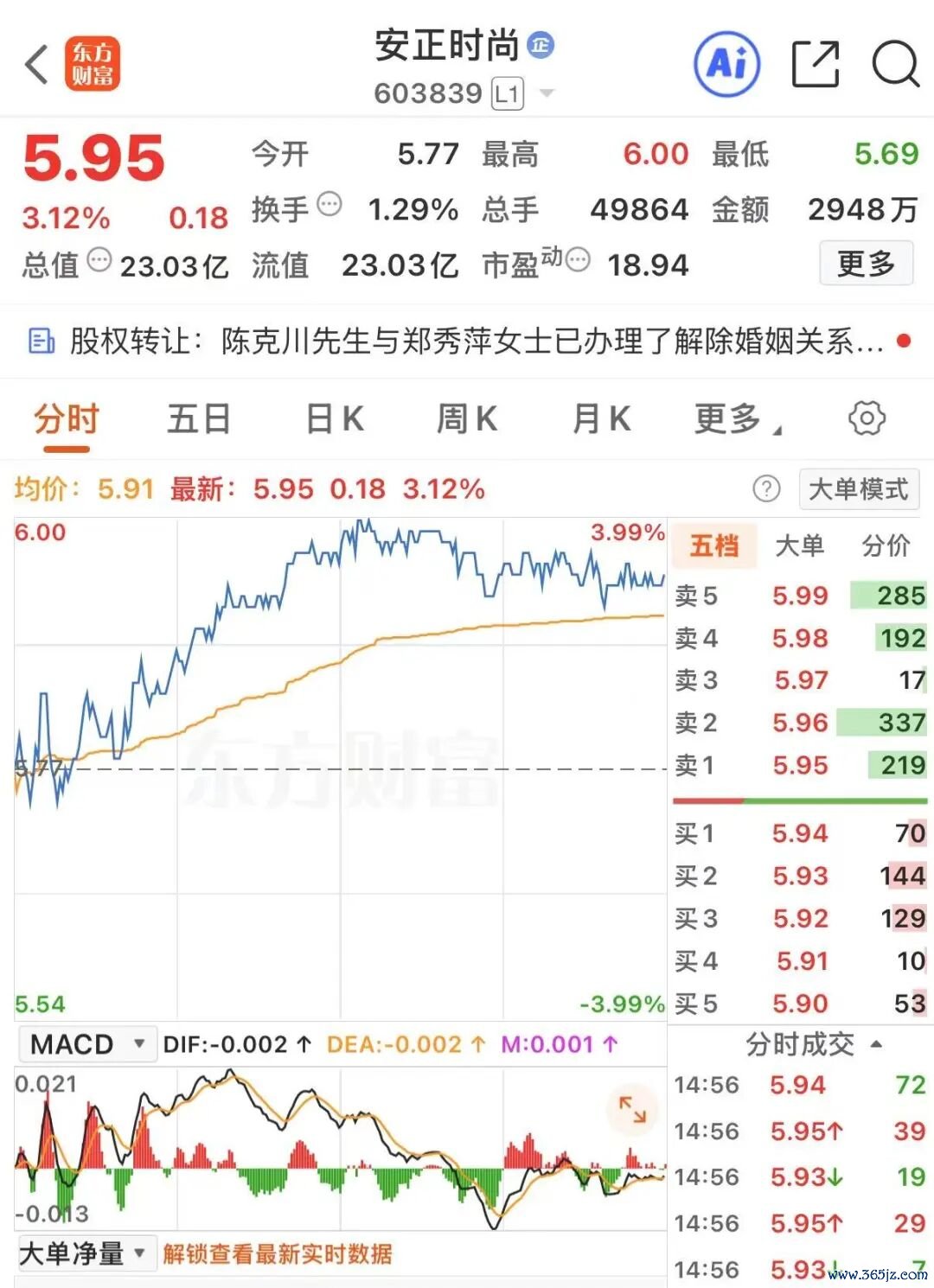Switch to the 周K chart tab
Screen dimensions: 934x1288
point(467,419)
